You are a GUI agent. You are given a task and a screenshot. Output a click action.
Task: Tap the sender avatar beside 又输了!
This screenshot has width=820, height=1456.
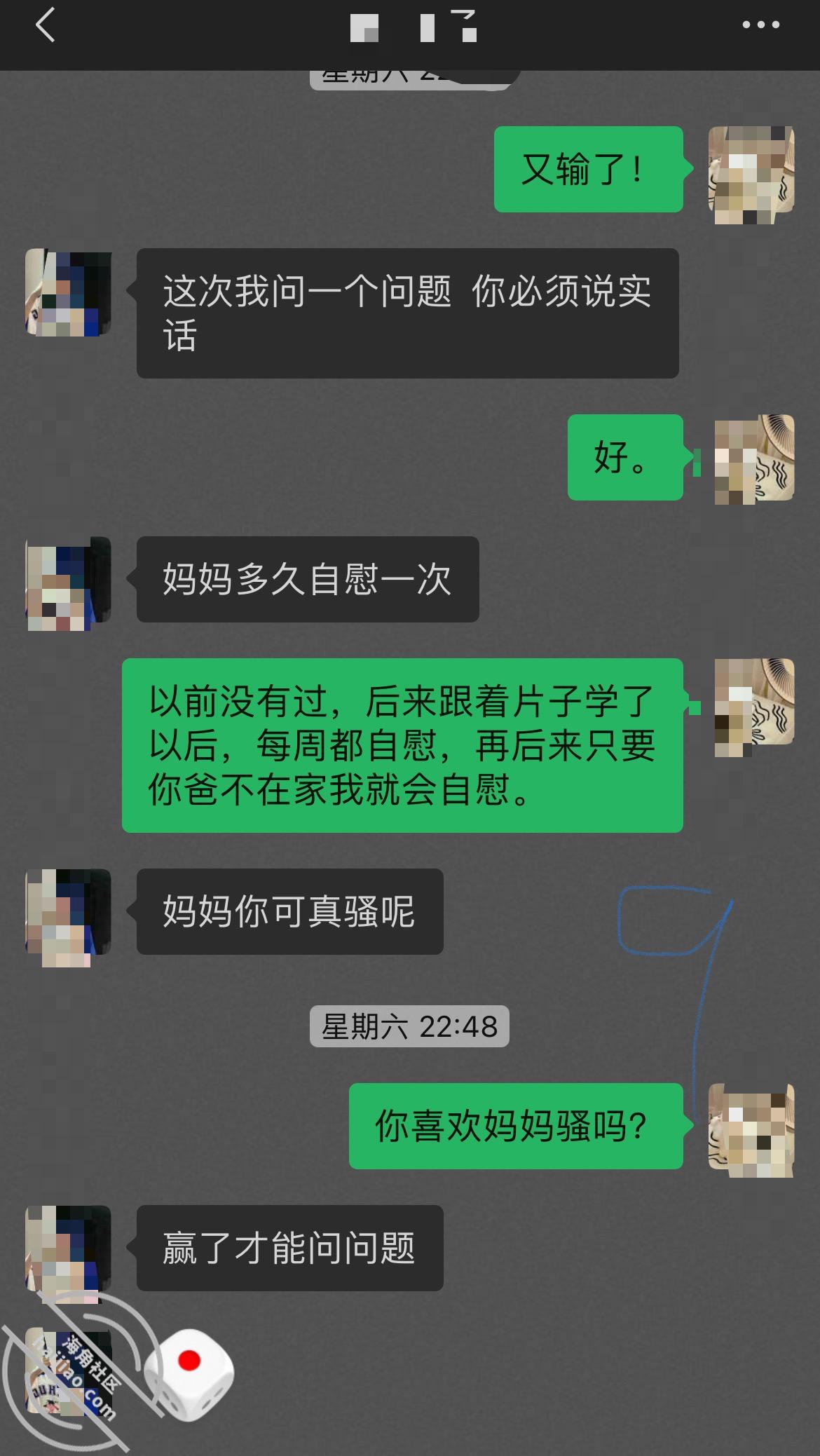[751, 175]
